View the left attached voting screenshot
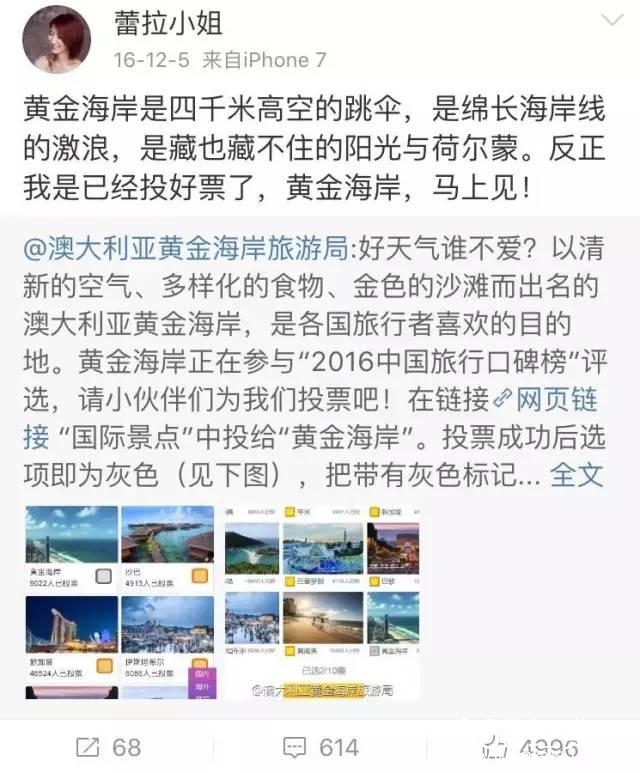 pyautogui.click(x=119, y=602)
